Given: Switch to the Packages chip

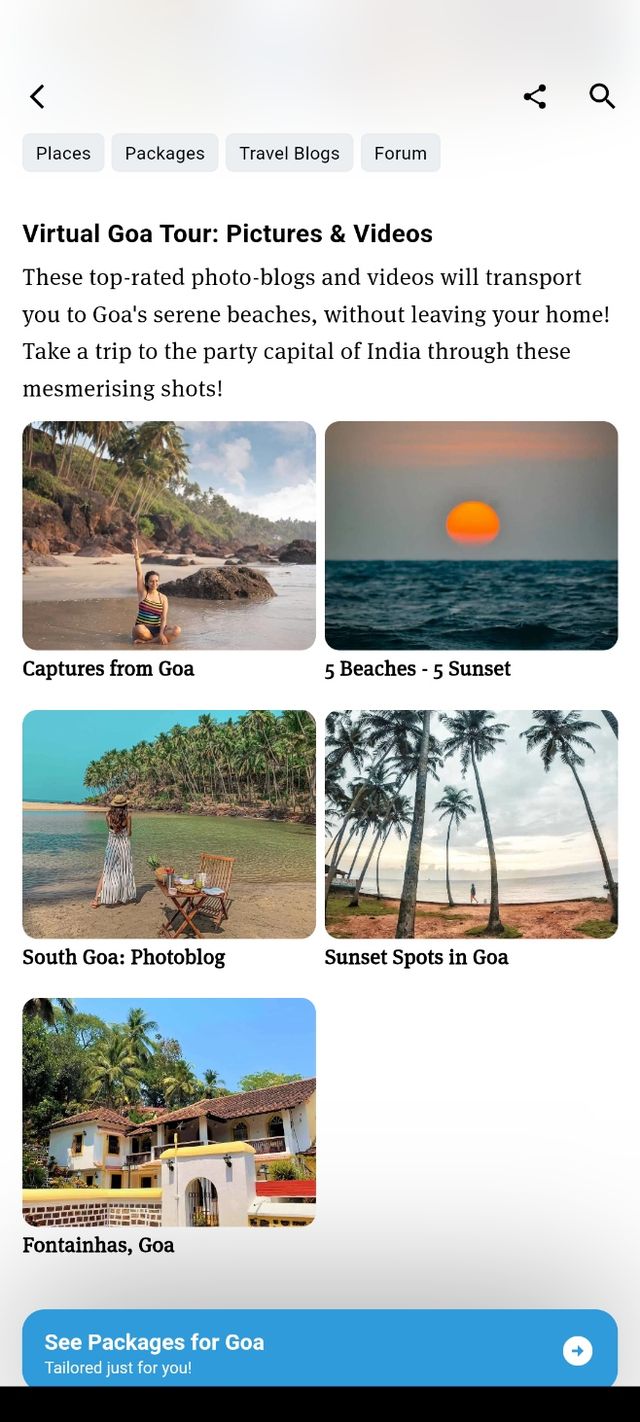Looking at the screenshot, I should pyautogui.click(x=165, y=153).
